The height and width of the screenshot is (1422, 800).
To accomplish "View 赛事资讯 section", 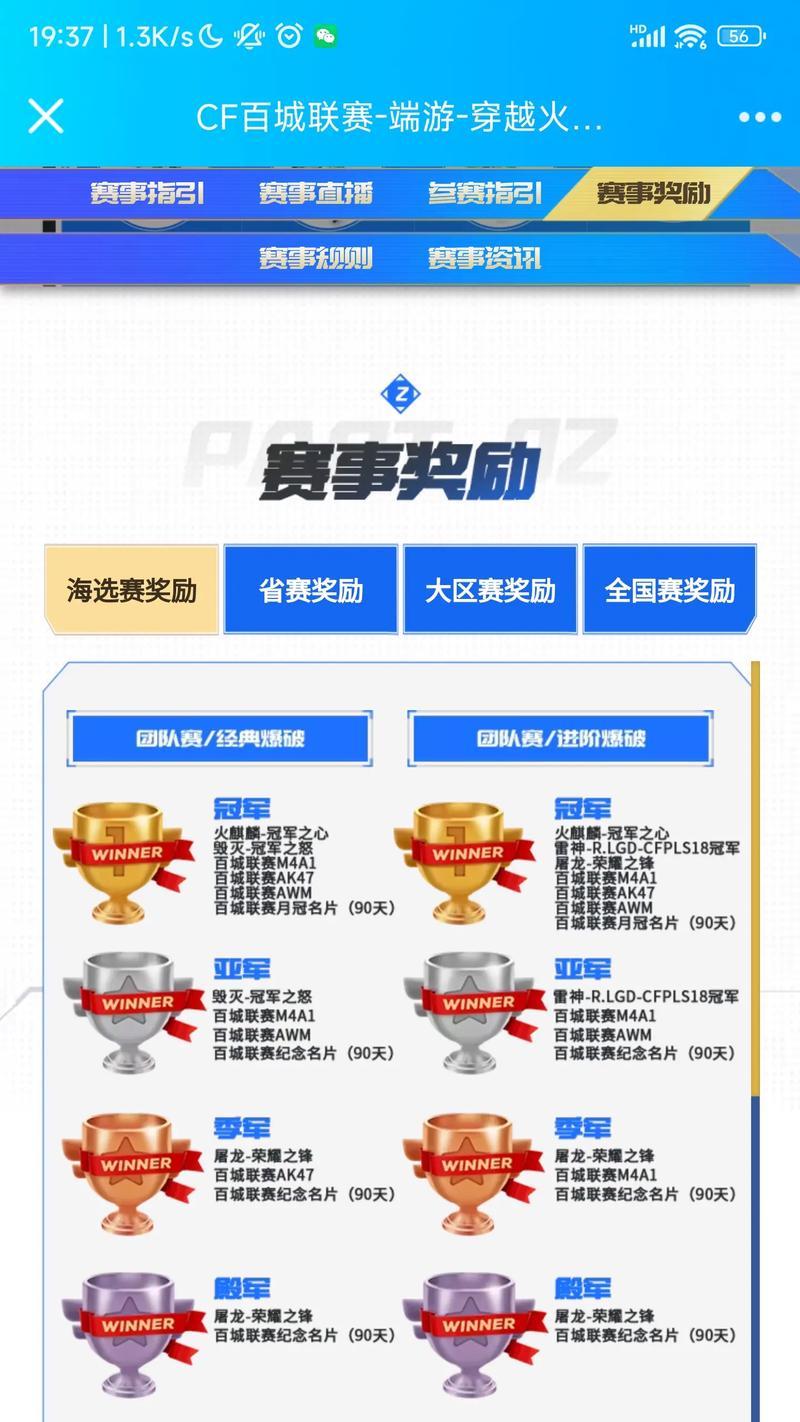I will pos(485,258).
